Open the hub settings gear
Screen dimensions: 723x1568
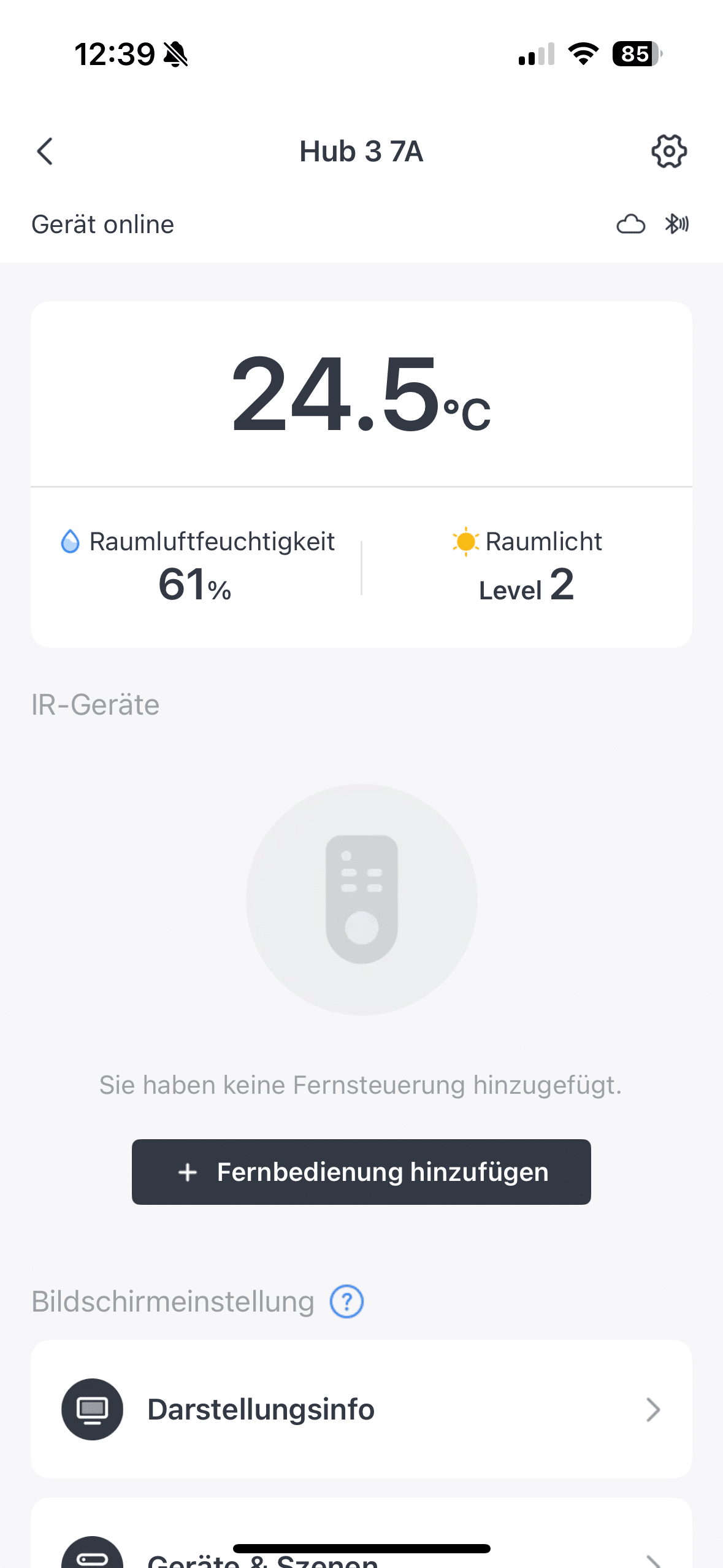click(x=668, y=152)
